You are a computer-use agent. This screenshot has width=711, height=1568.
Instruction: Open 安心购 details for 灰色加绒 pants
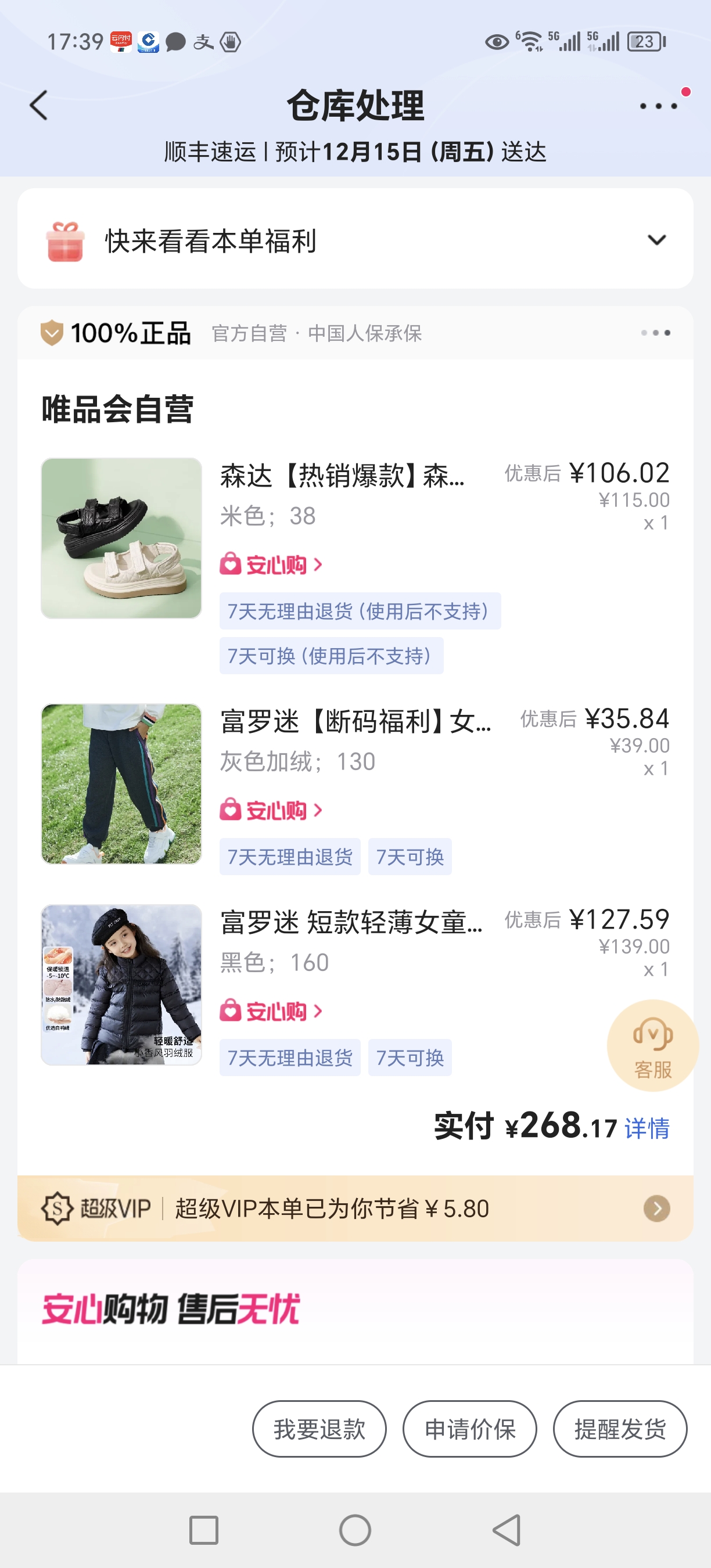point(271,810)
